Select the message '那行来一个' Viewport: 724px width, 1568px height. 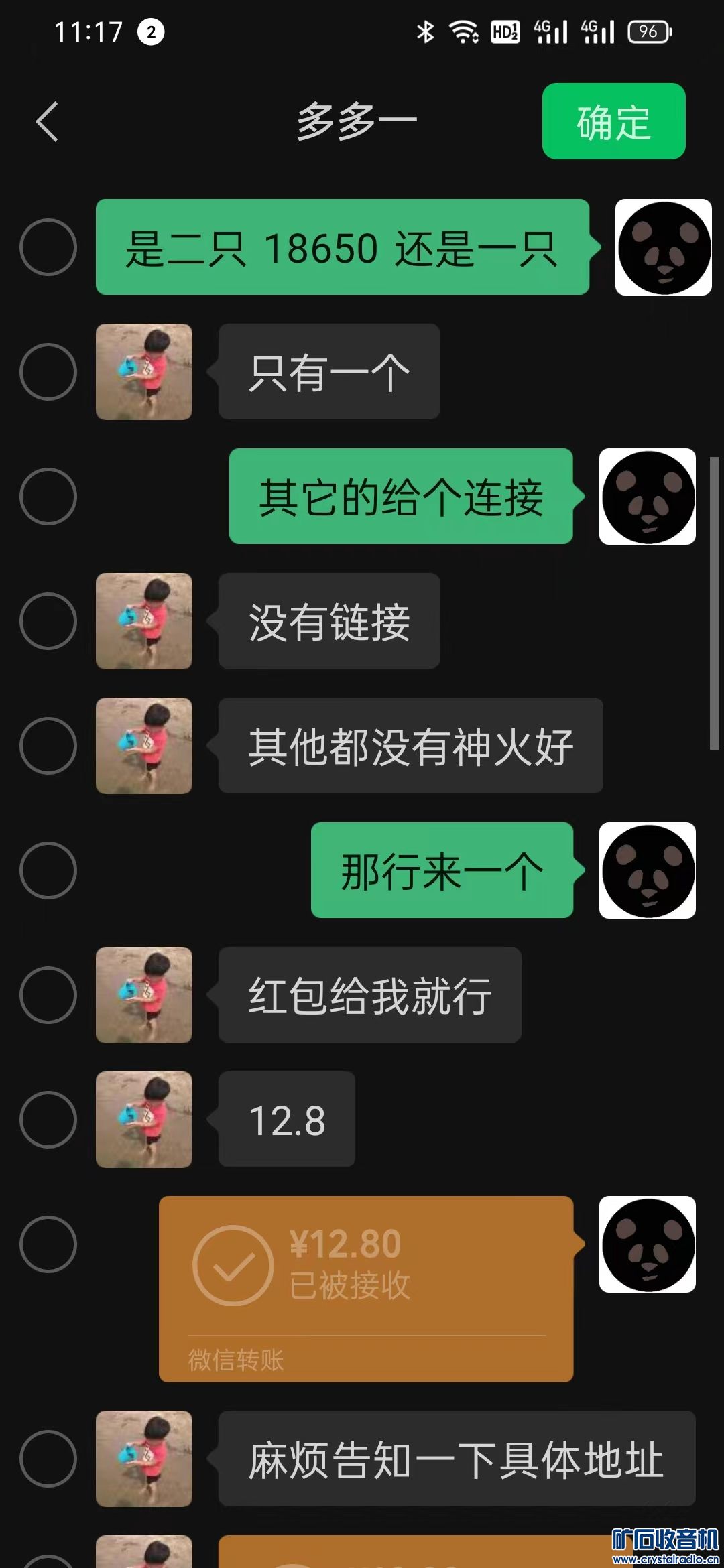[48, 870]
